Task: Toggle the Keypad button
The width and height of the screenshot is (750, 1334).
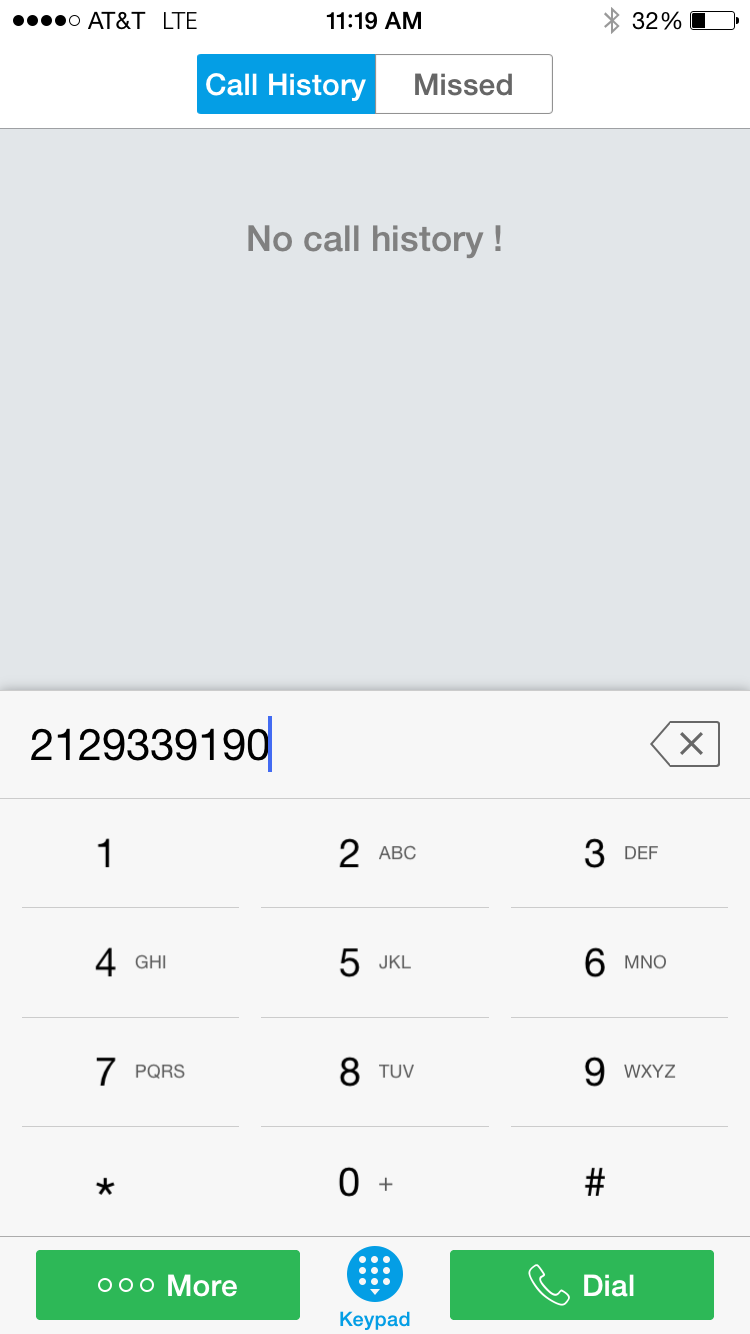Action: (375, 1286)
